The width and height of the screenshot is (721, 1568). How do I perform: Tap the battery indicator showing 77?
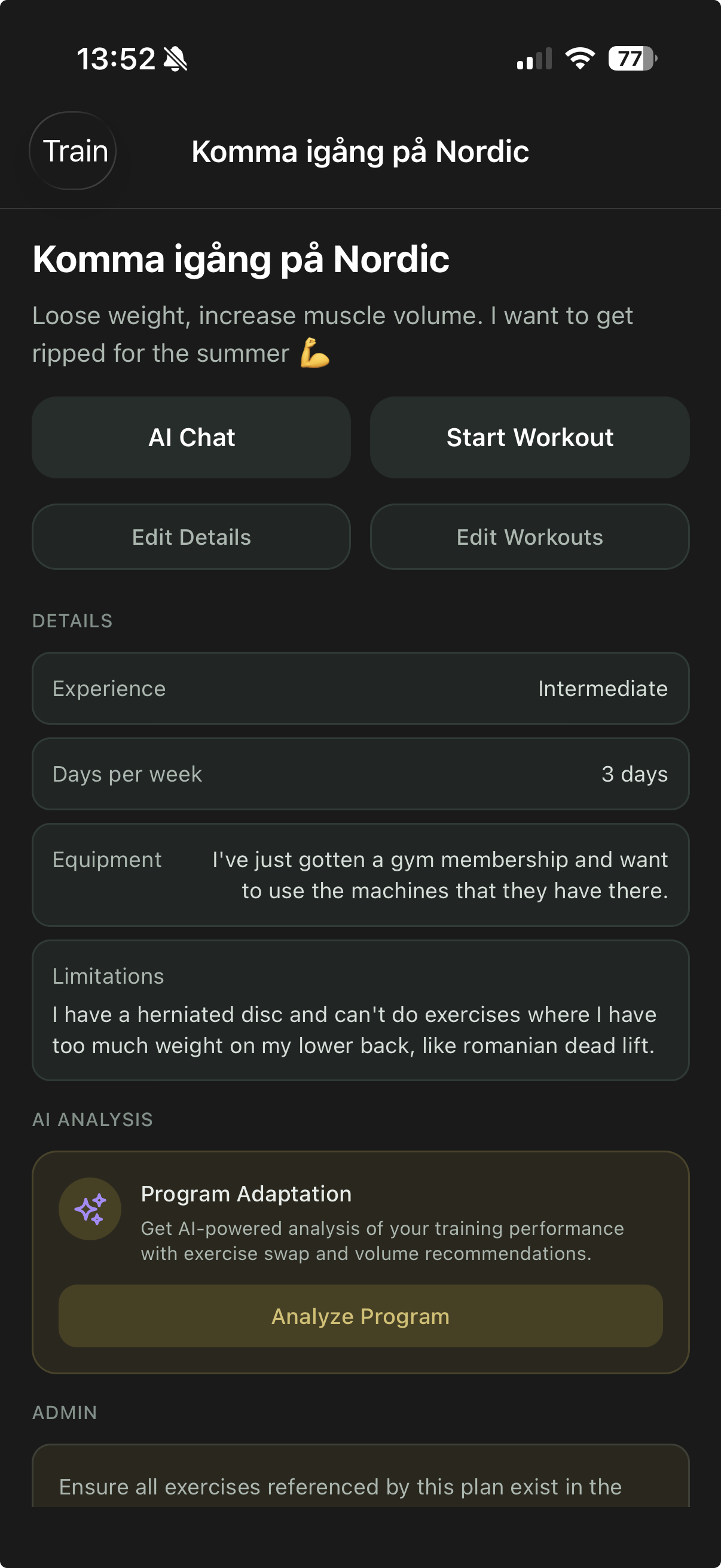point(631,59)
